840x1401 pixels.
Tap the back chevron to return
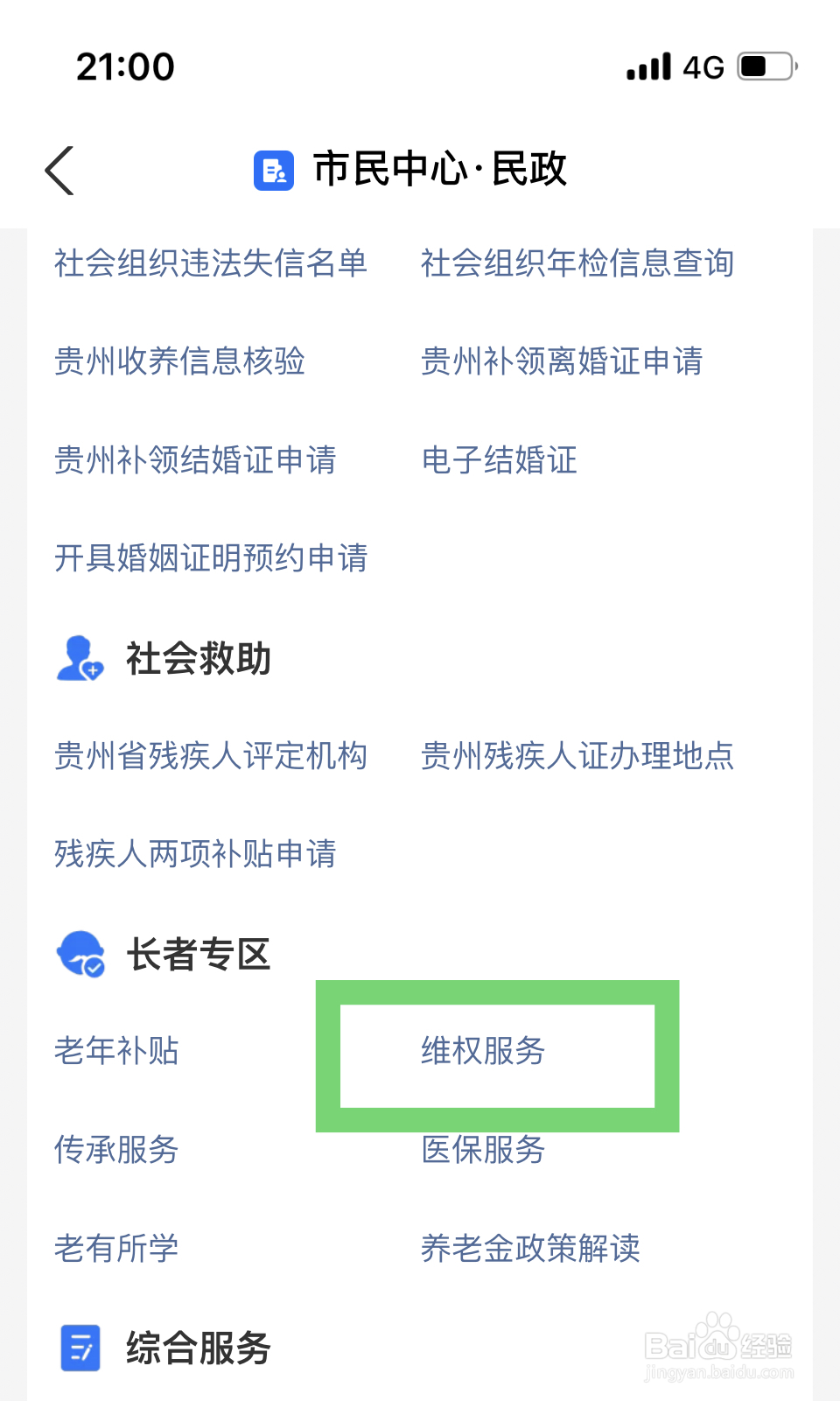(59, 170)
